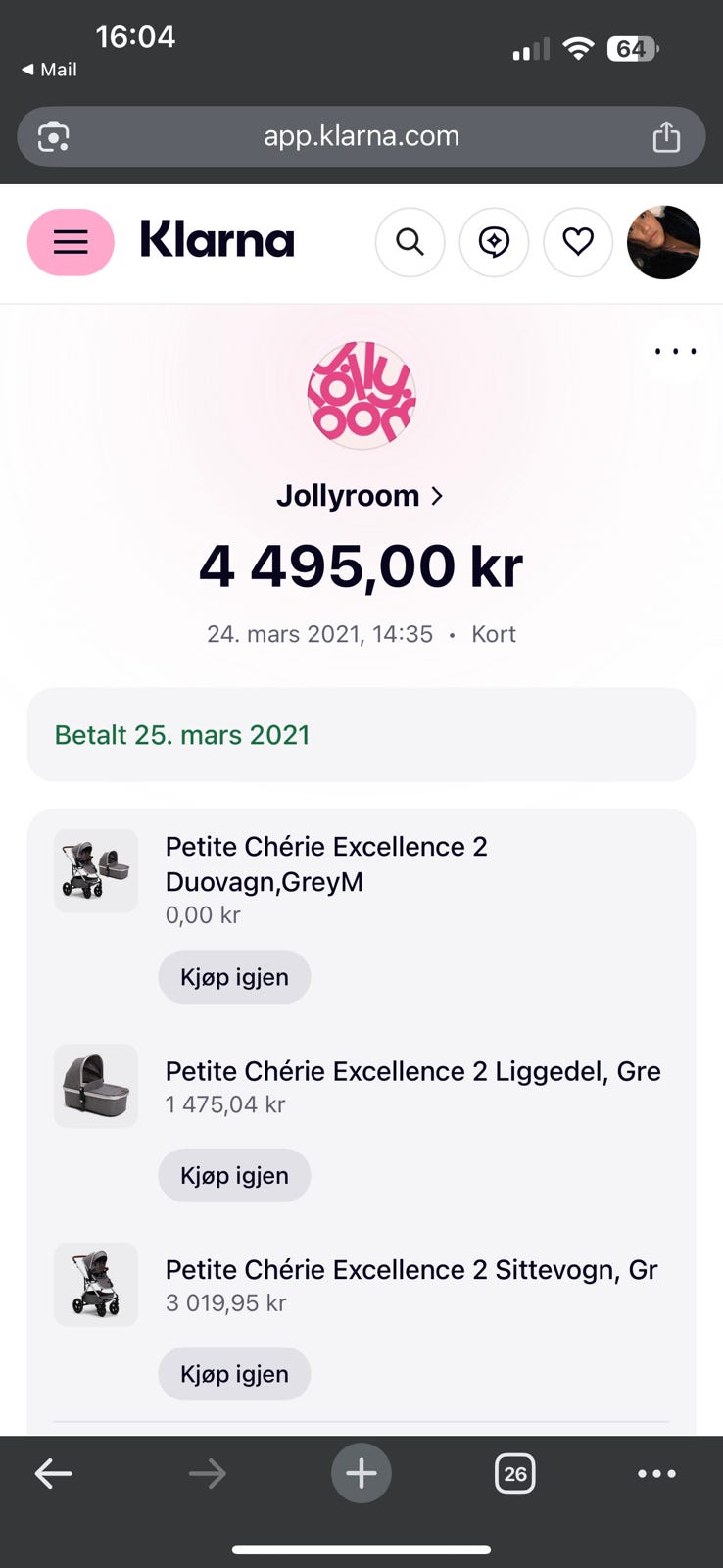Open the Klarna hamburger menu

[x=70, y=242]
